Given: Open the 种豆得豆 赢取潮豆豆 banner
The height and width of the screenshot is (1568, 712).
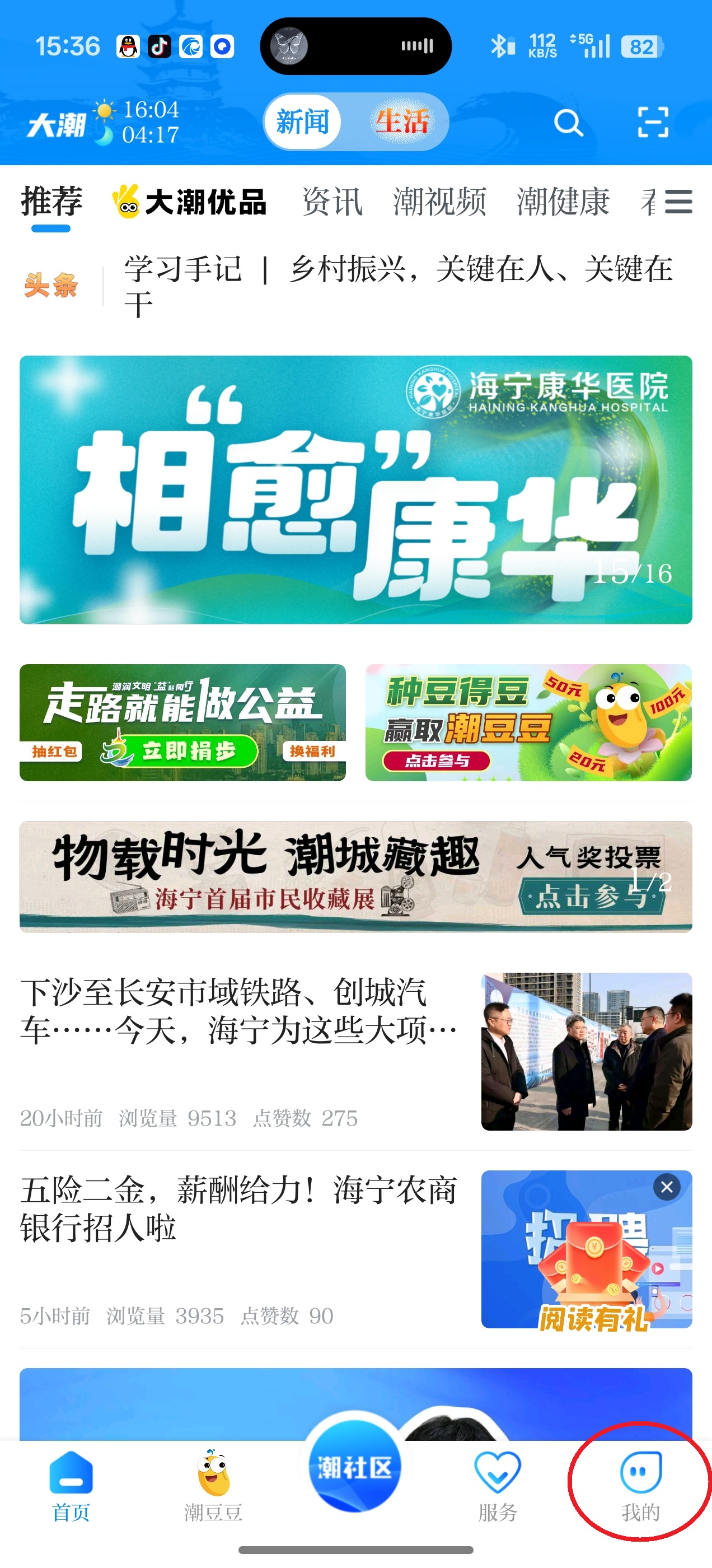Looking at the screenshot, I should pos(528,722).
